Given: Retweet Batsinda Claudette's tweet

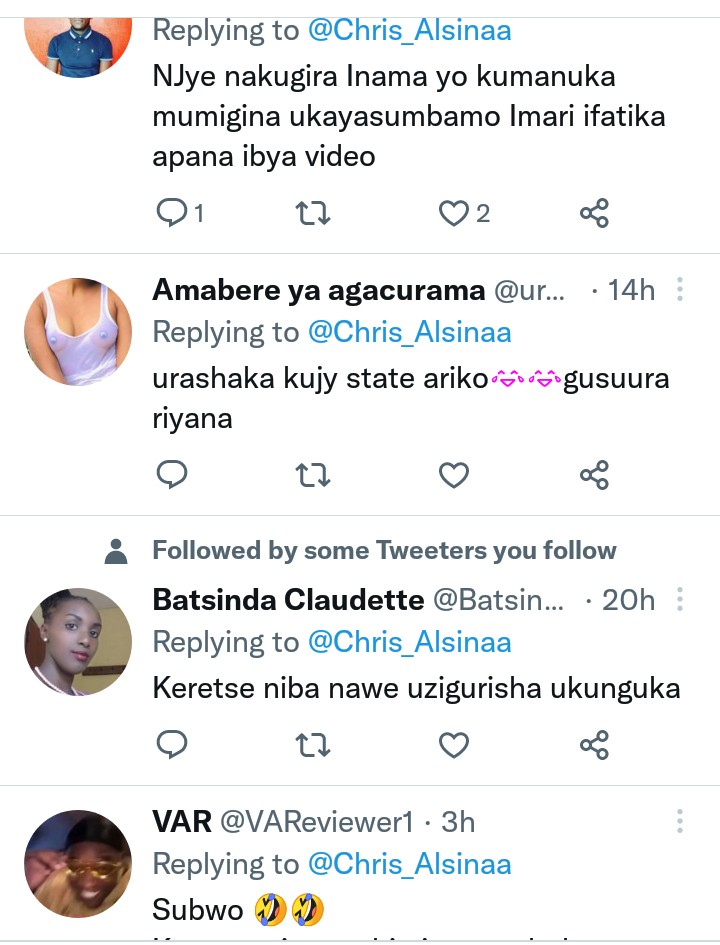Looking at the screenshot, I should (313, 744).
